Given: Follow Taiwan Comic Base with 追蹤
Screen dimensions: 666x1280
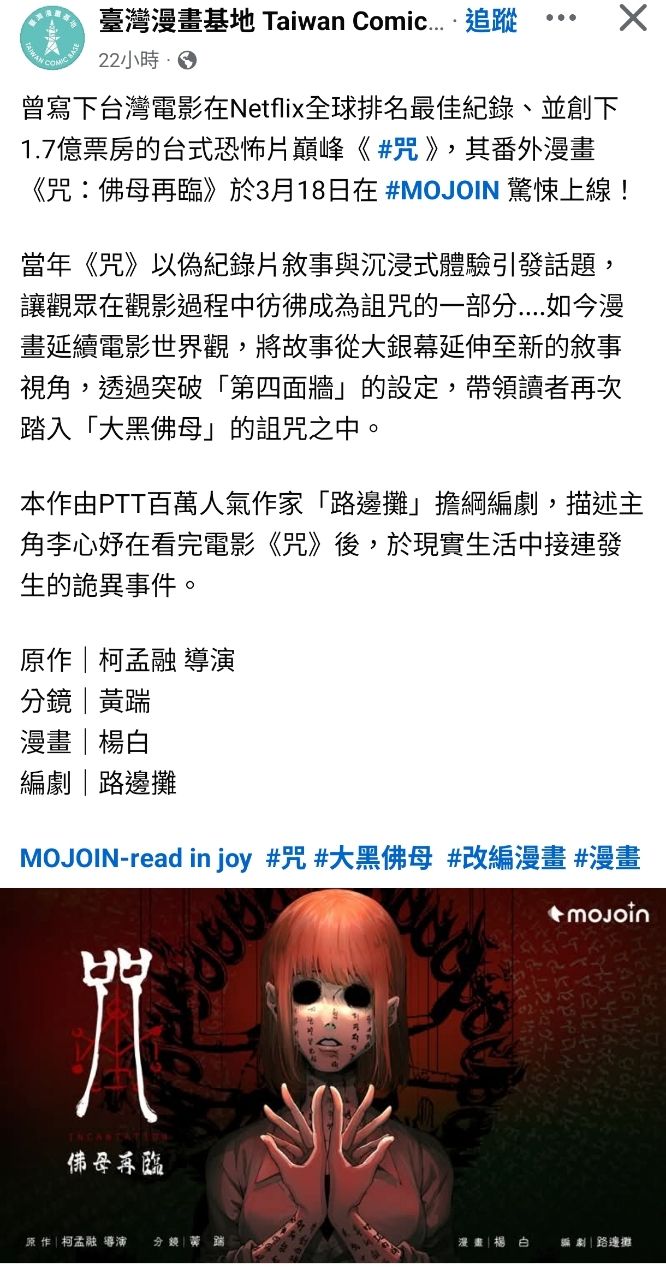Looking at the screenshot, I should pos(491,21).
